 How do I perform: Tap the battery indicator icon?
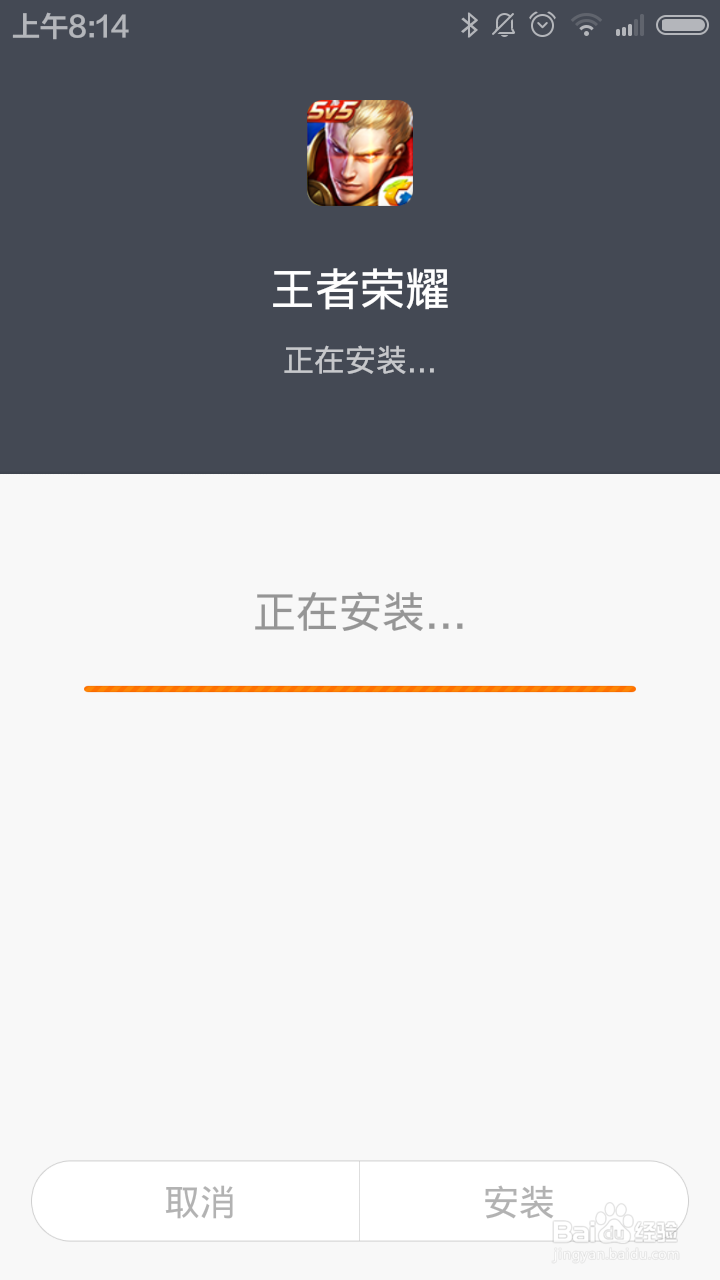tap(681, 24)
